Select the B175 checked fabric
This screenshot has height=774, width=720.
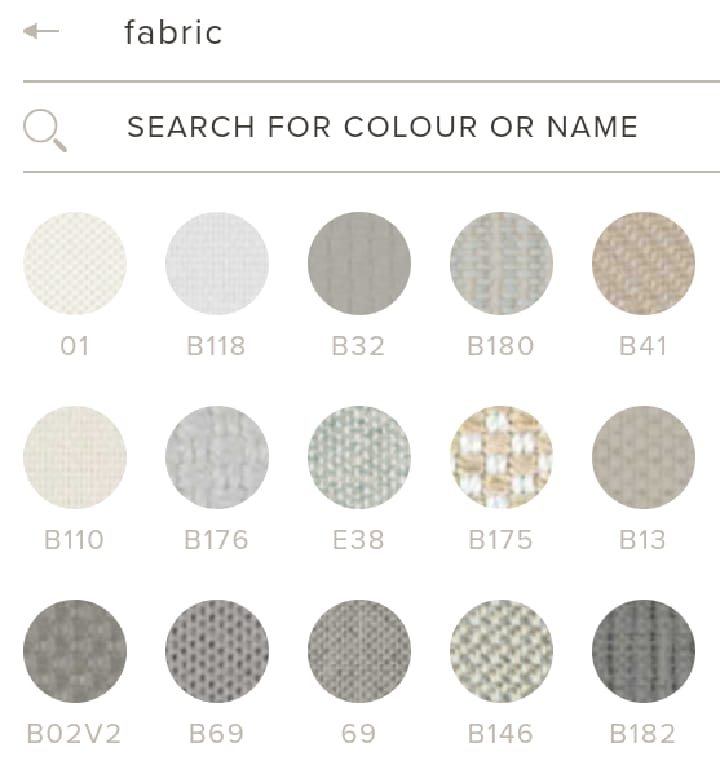click(501, 457)
